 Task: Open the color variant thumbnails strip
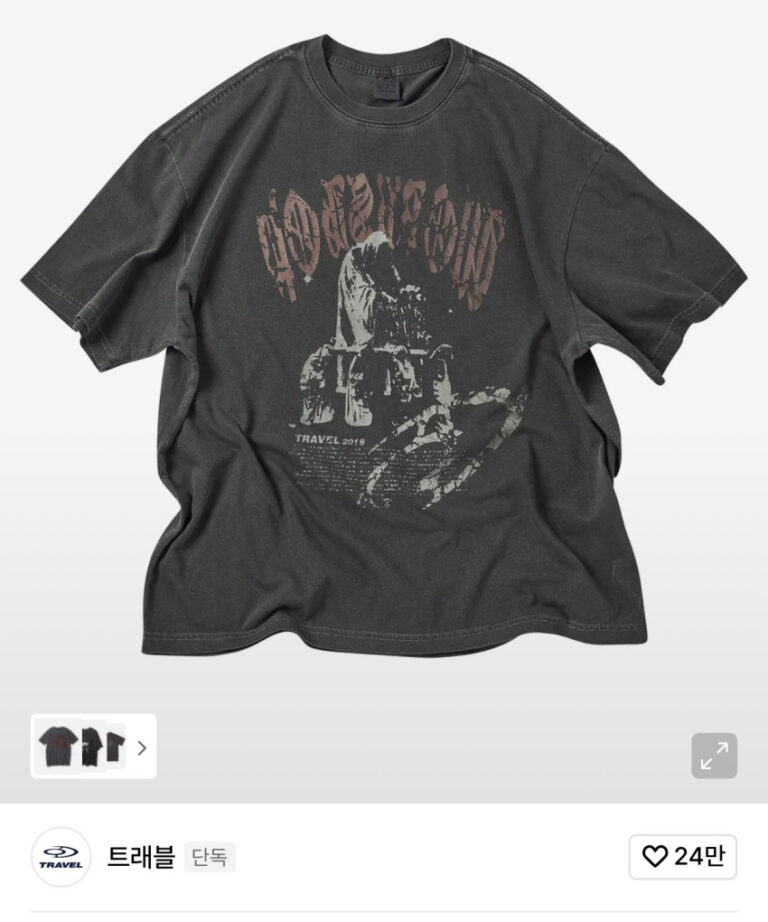tap(94, 746)
